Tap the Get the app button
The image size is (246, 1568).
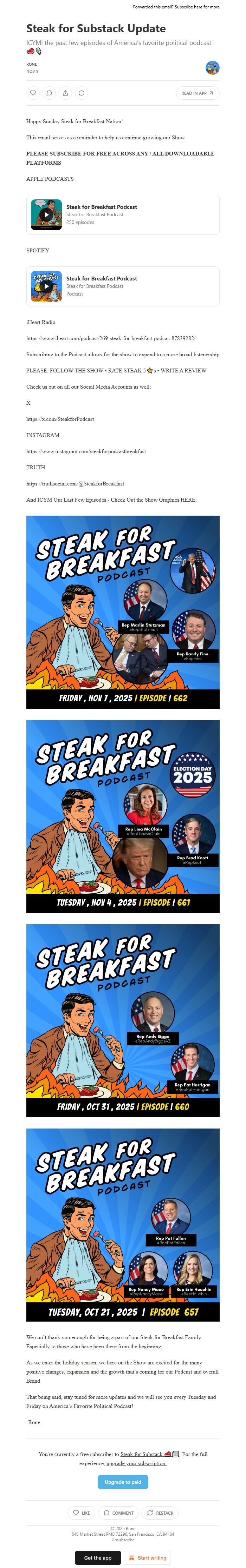97,1558
